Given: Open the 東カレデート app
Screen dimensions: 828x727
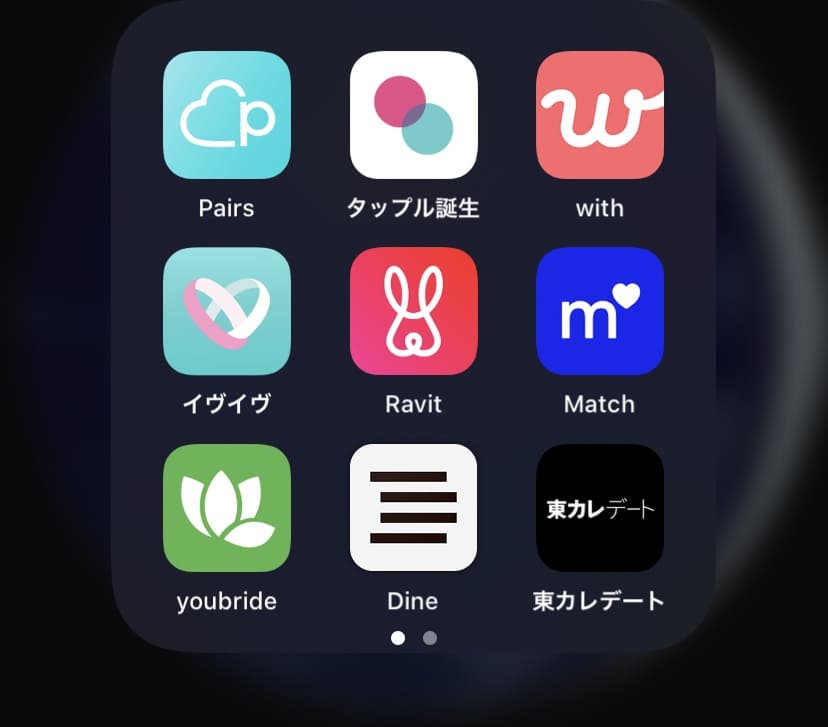Looking at the screenshot, I should coord(600,508).
